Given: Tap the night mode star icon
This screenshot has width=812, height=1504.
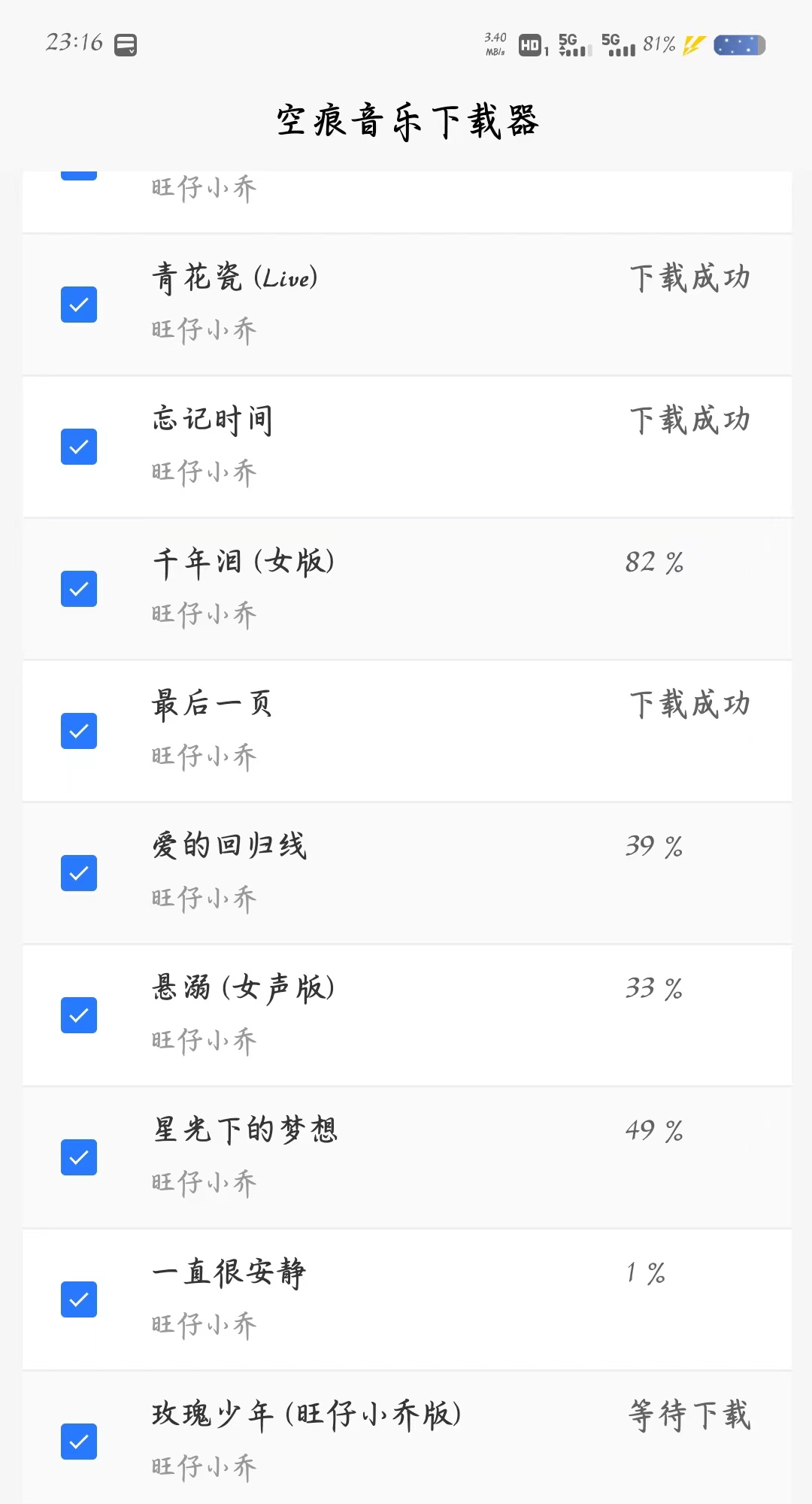Looking at the screenshot, I should 739,46.
